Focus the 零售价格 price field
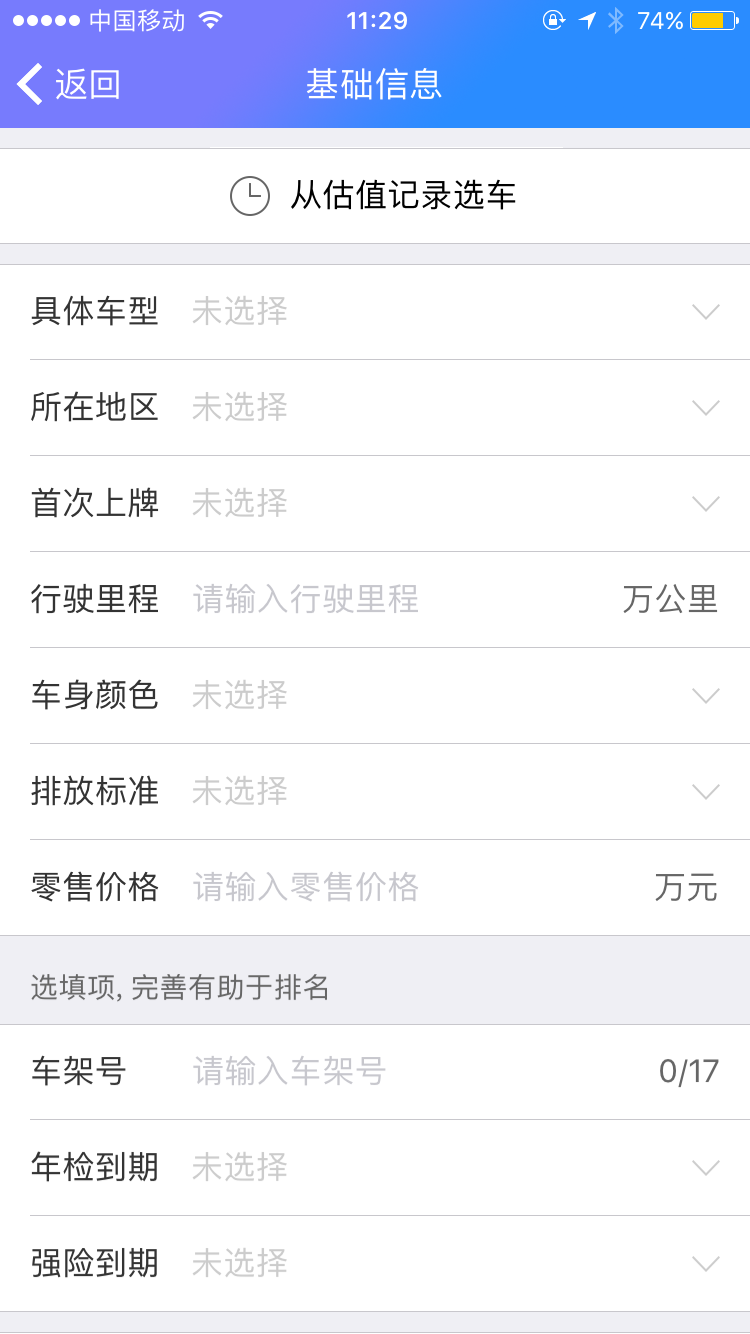The height and width of the screenshot is (1334, 750). (415, 888)
